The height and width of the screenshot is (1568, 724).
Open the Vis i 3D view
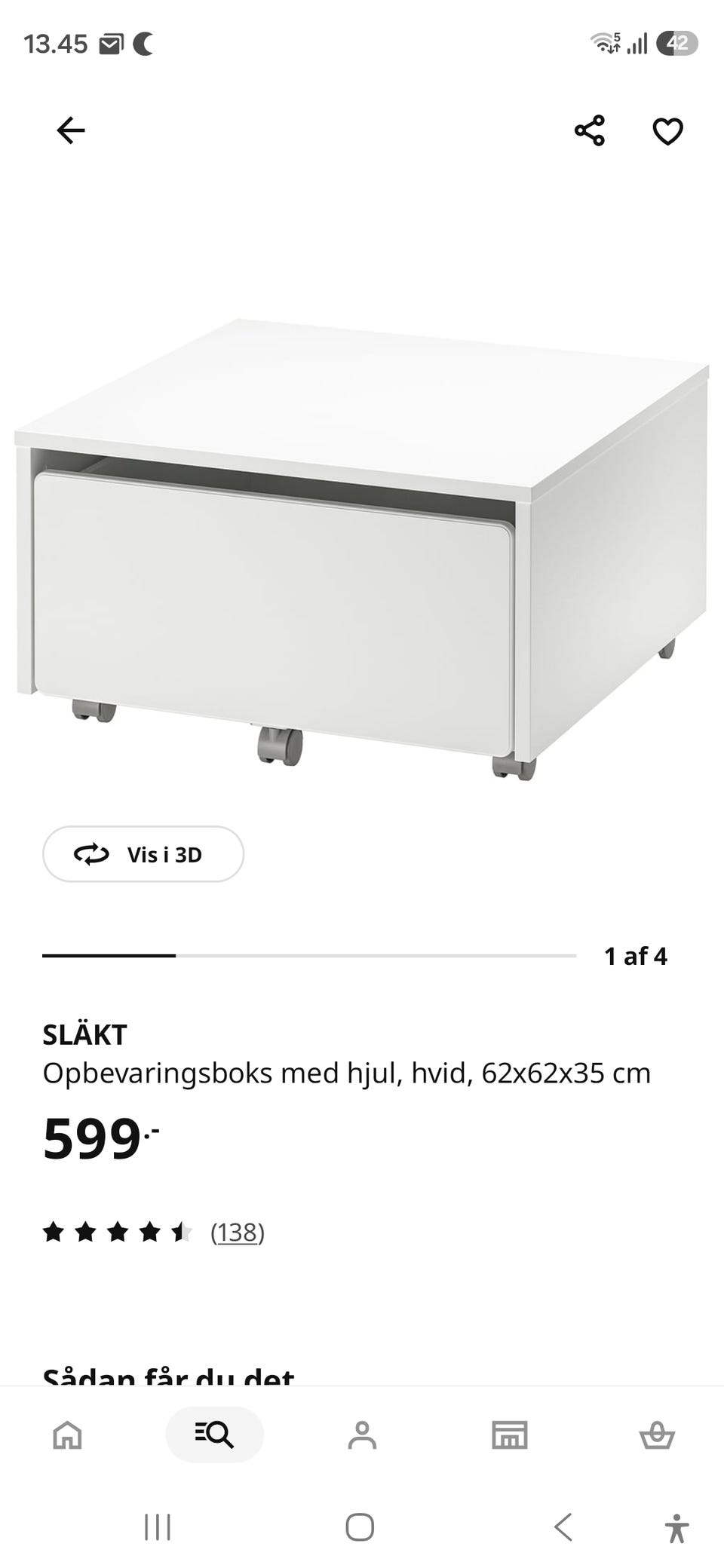(x=143, y=854)
